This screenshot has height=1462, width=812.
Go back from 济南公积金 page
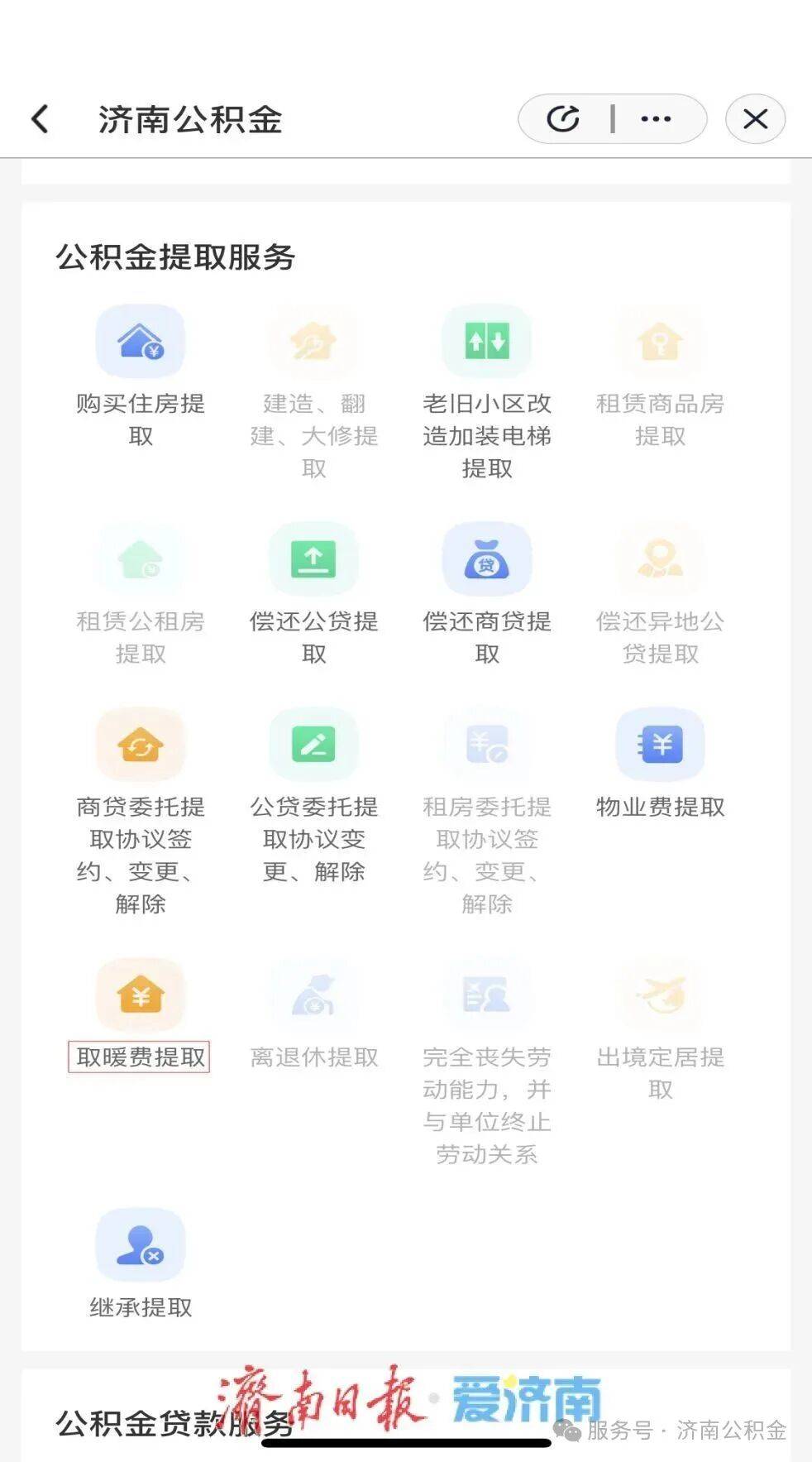[41, 119]
